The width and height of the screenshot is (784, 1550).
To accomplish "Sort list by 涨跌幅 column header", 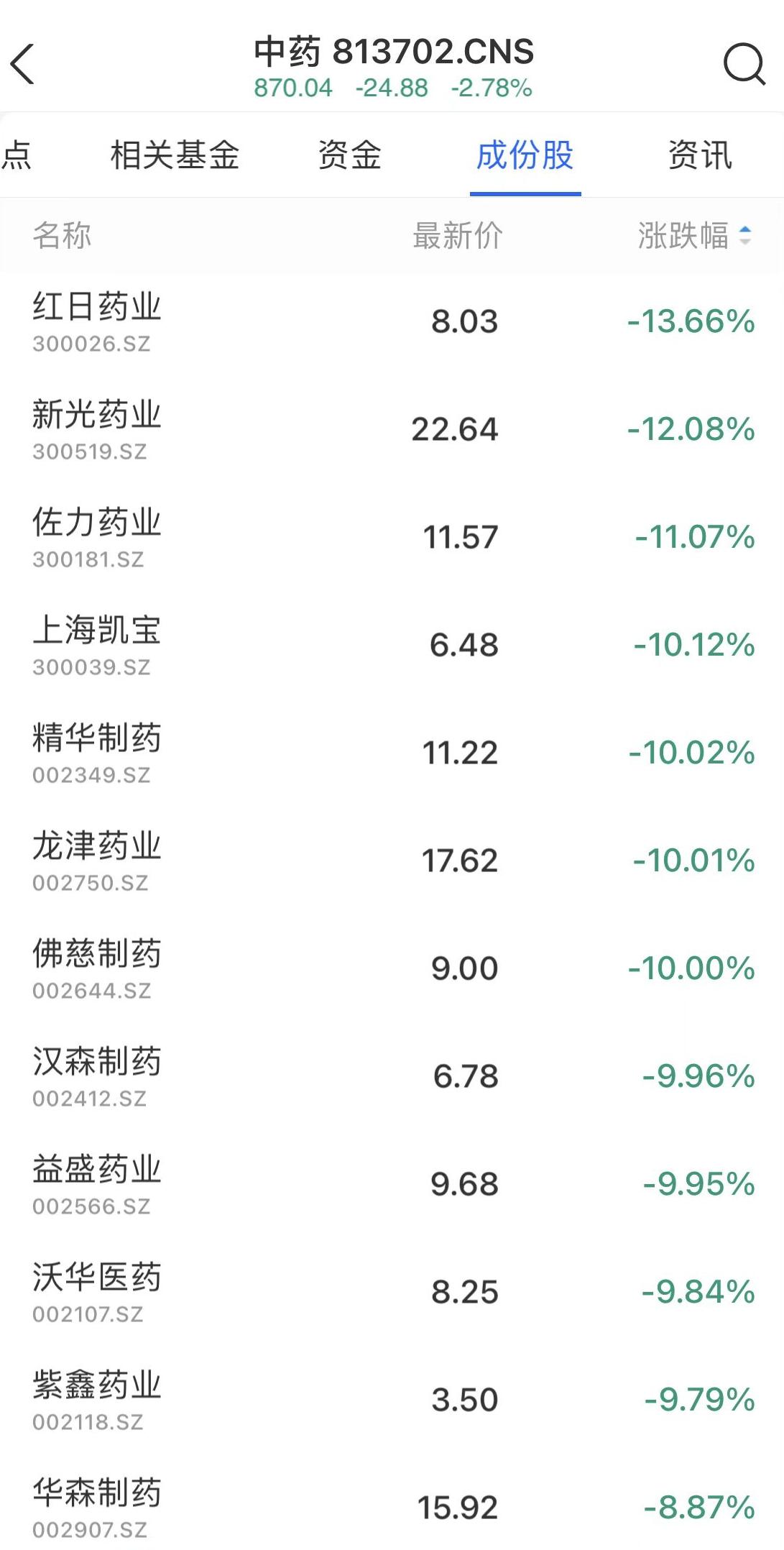I will click(694, 236).
